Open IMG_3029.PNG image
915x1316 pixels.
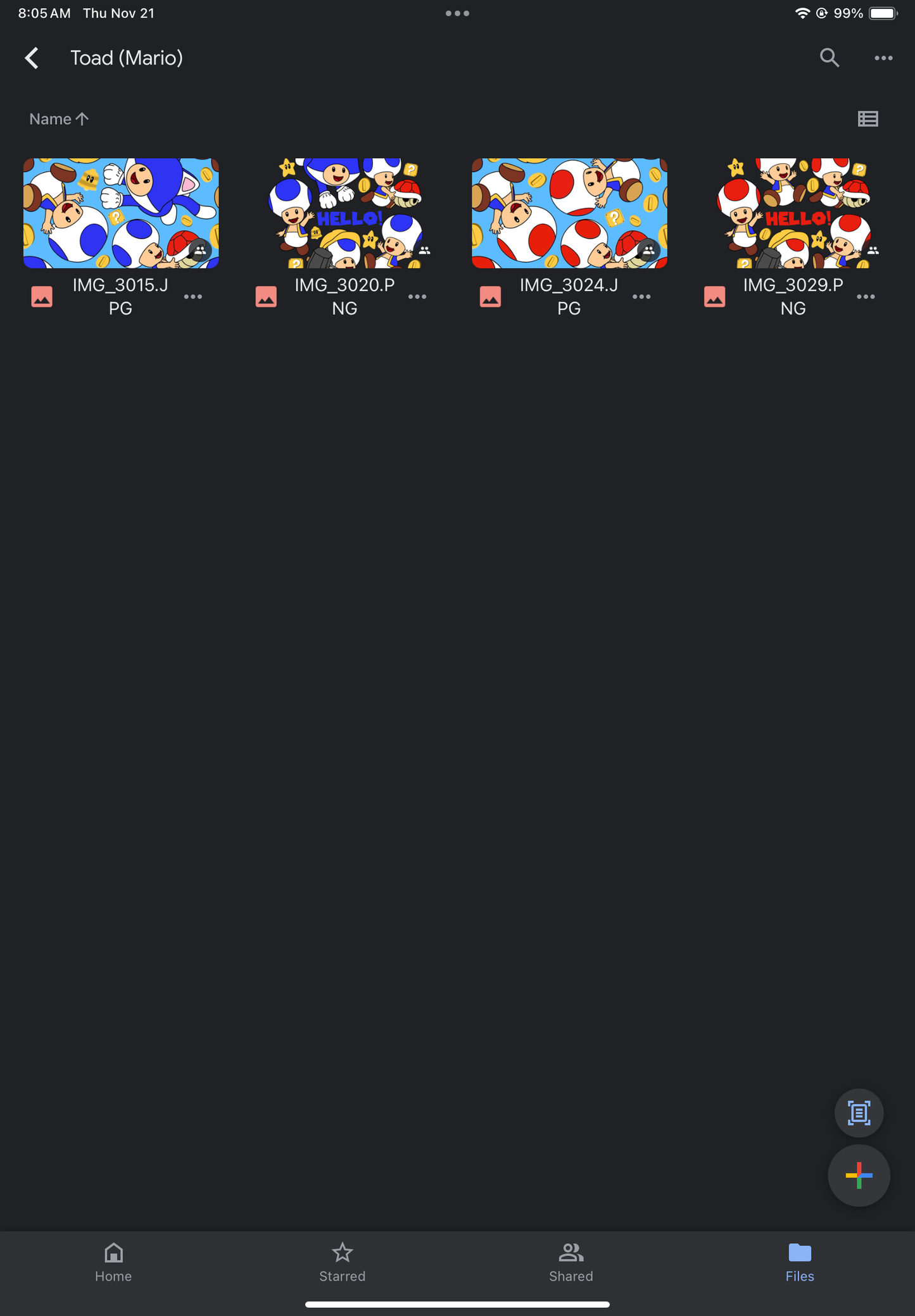(x=793, y=213)
